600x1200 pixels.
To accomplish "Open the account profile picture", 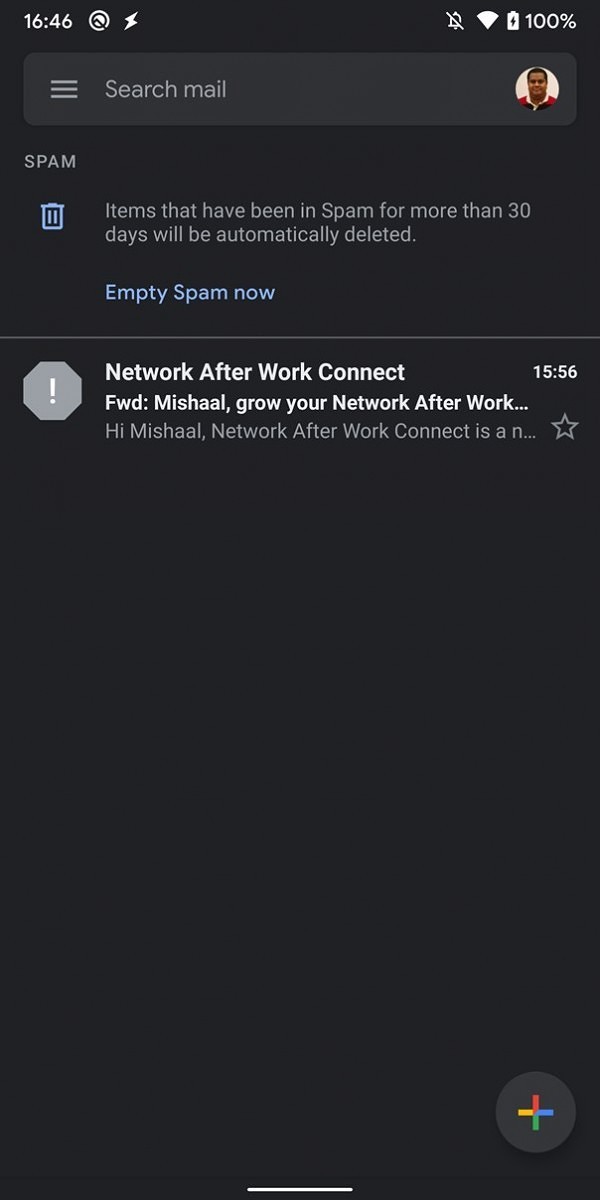I will point(537,89).
